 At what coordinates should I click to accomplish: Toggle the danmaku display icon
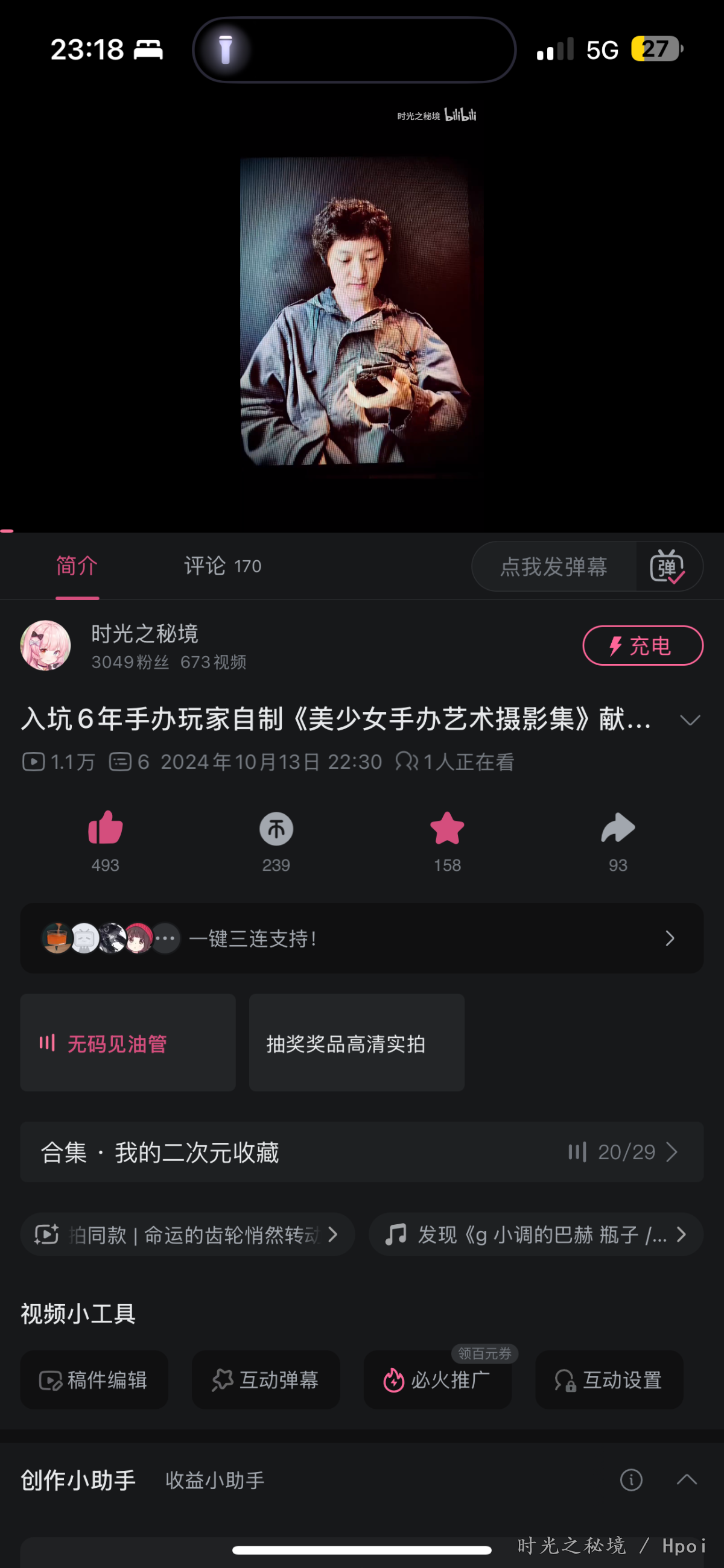click(668, 567)
